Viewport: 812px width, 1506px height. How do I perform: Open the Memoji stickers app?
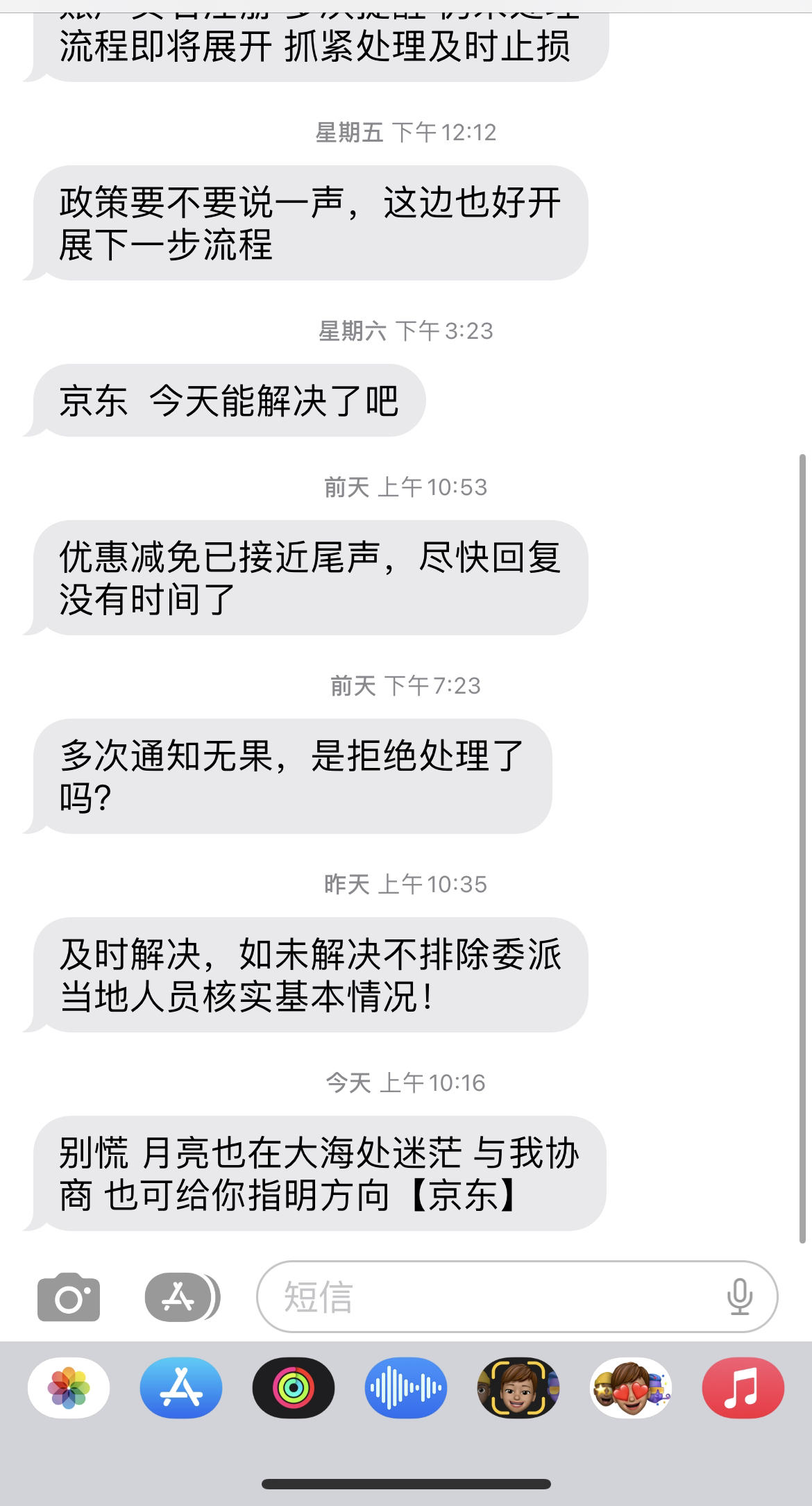click(x=631, y=1388)
